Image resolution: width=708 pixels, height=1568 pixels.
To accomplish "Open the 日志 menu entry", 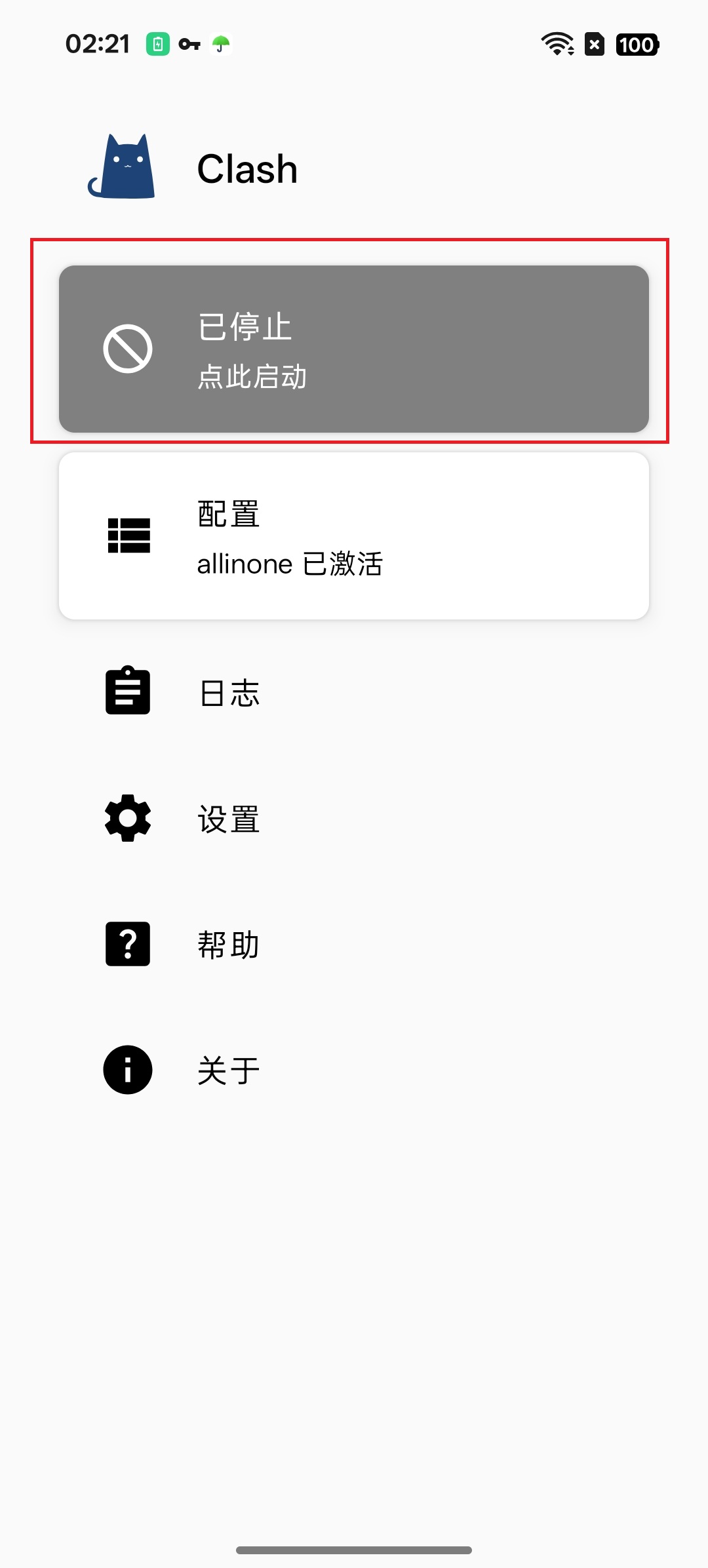I will 228,690.
